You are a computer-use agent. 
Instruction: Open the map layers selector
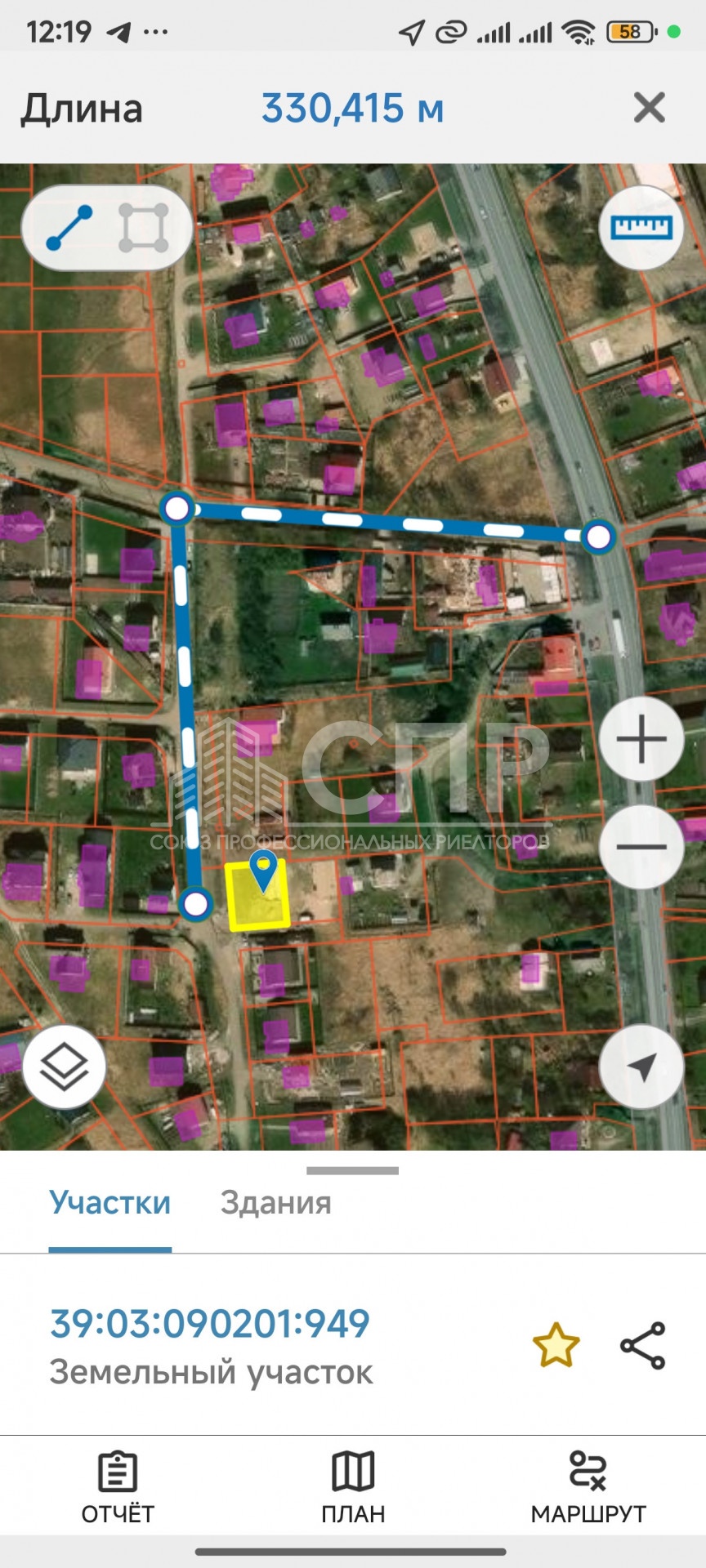coord(65,1066)
